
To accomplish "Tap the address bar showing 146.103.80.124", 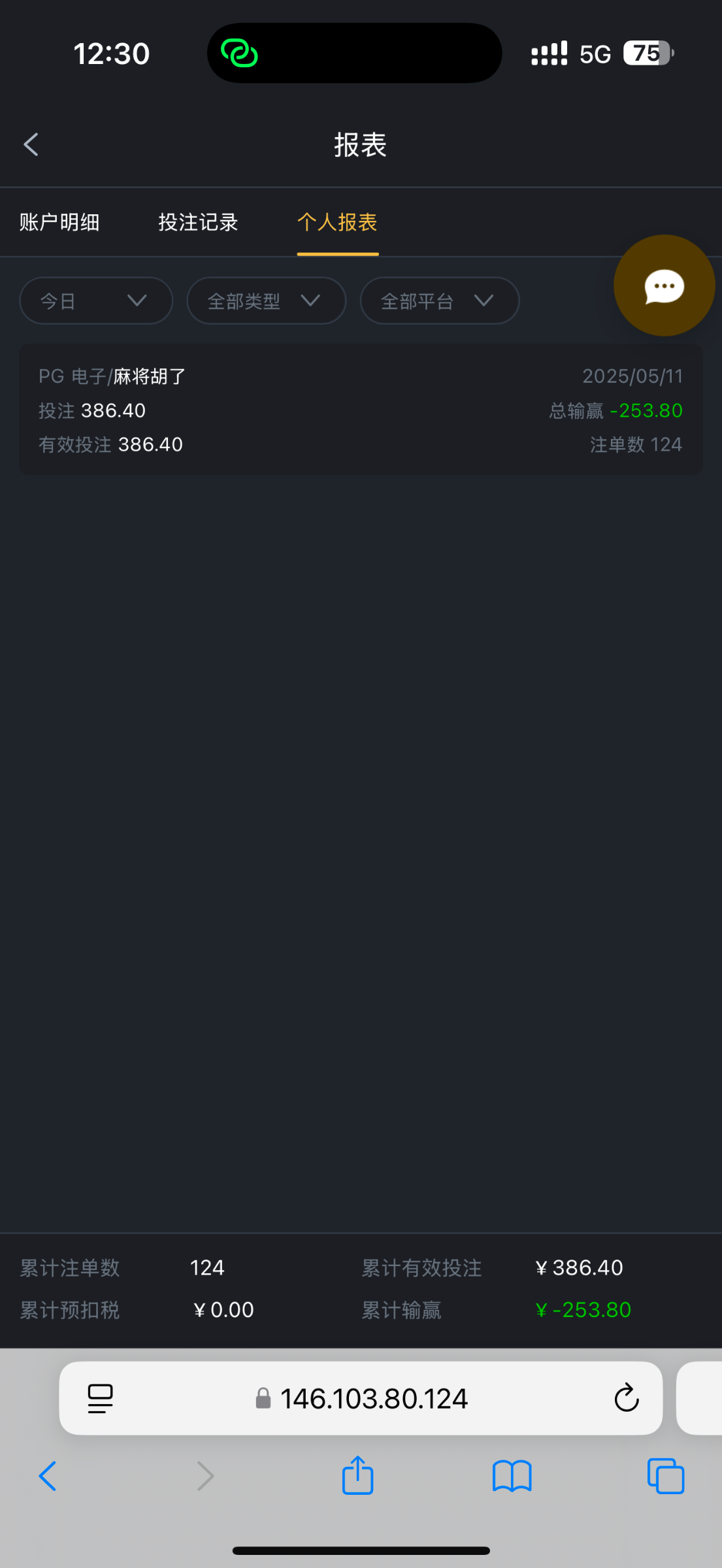I will (361, 1399).
